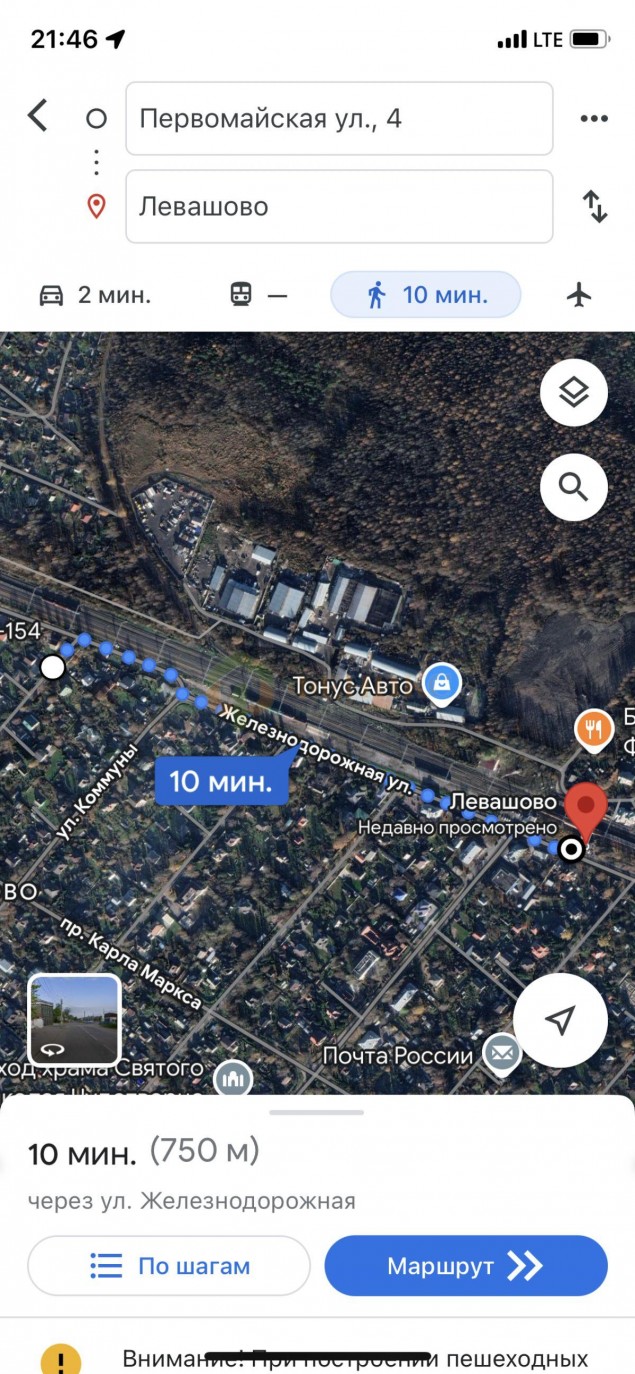
Task: Edit the starting point Первомайская ул., 4
Action: click(x=339, y=119)
